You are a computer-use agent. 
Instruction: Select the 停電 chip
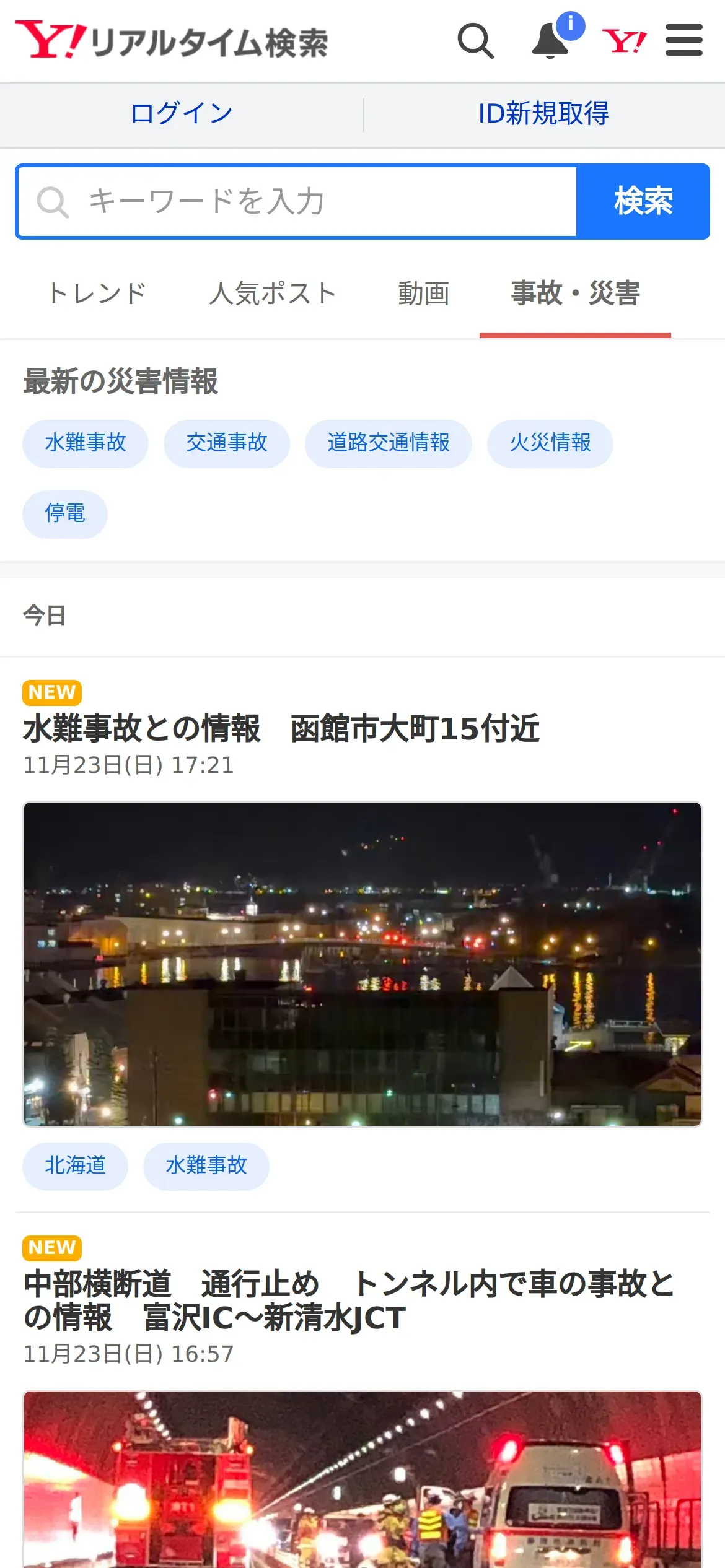coord(65,514)
